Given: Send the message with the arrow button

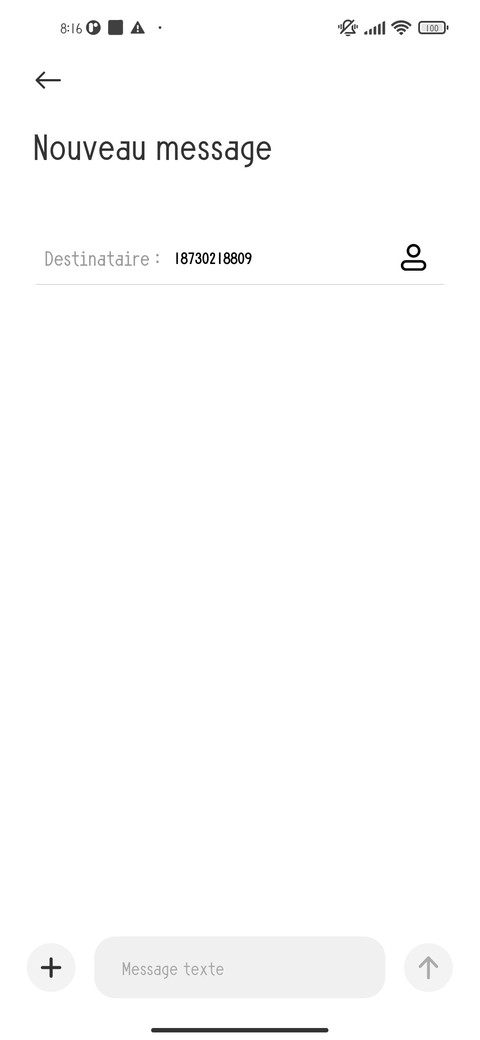Looking at the screenshot, I should (428, 967).
